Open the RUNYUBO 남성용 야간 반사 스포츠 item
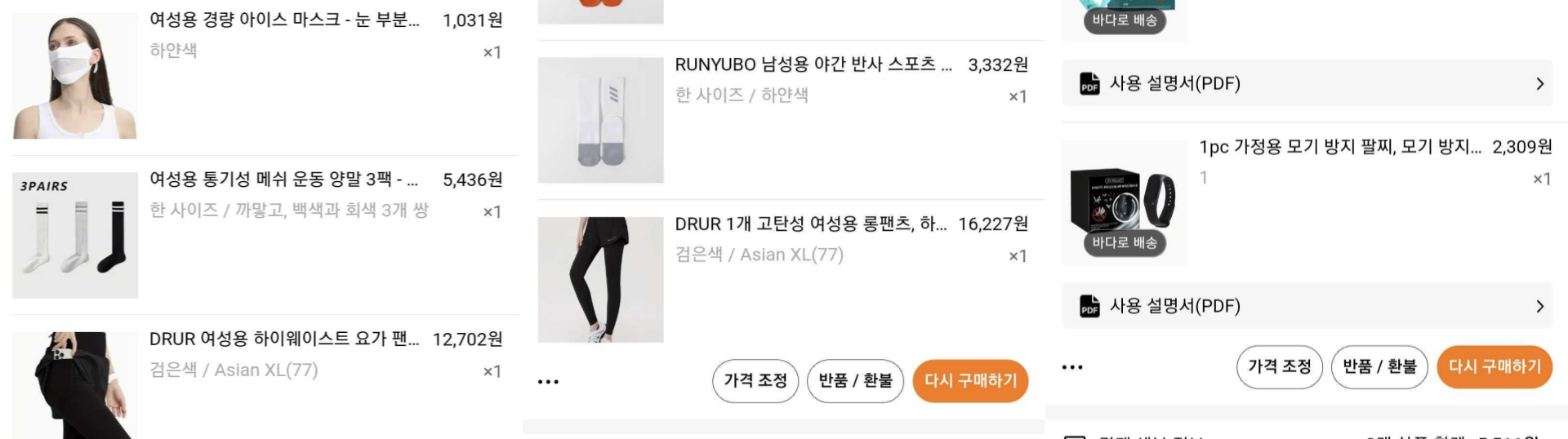 [x=813, y=65]
